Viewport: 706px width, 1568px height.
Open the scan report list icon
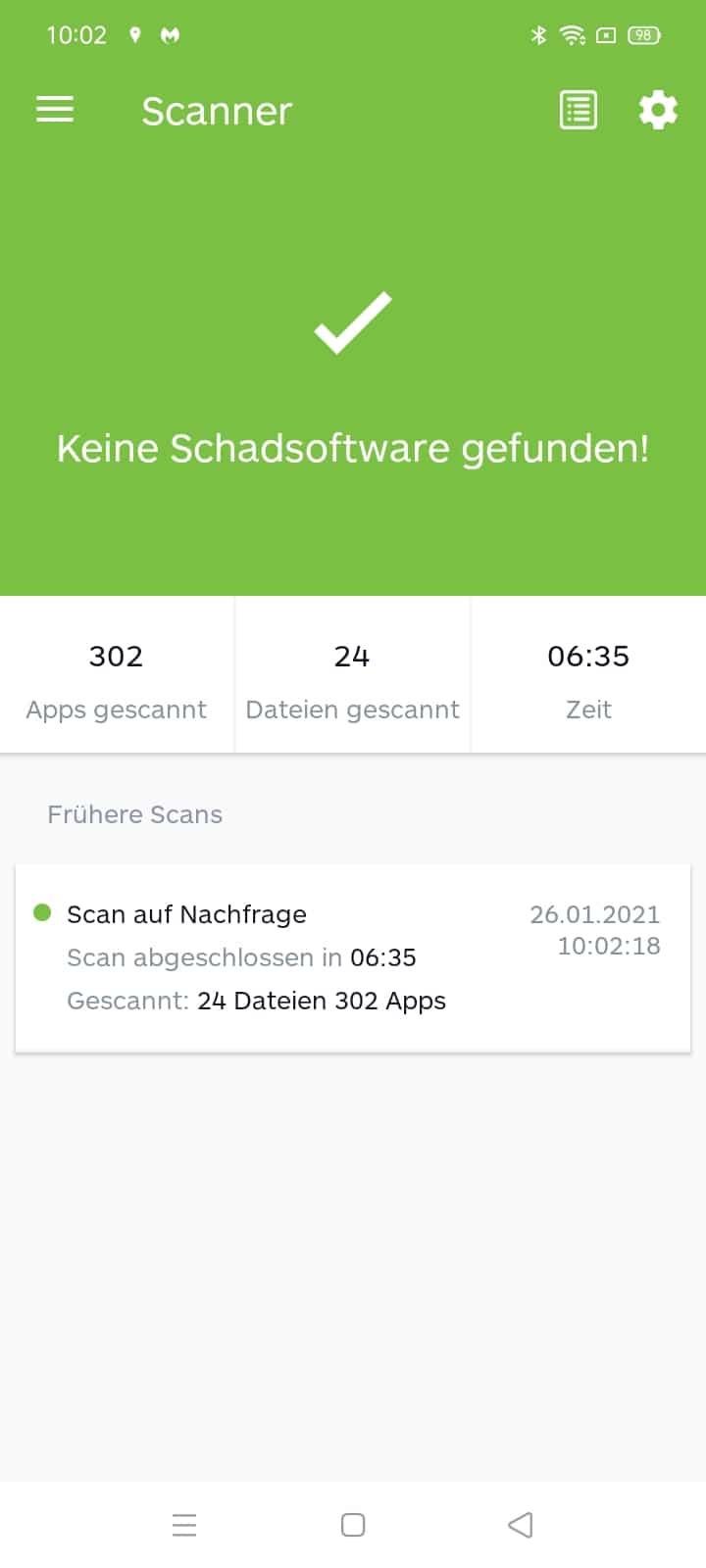click(578, 110)
